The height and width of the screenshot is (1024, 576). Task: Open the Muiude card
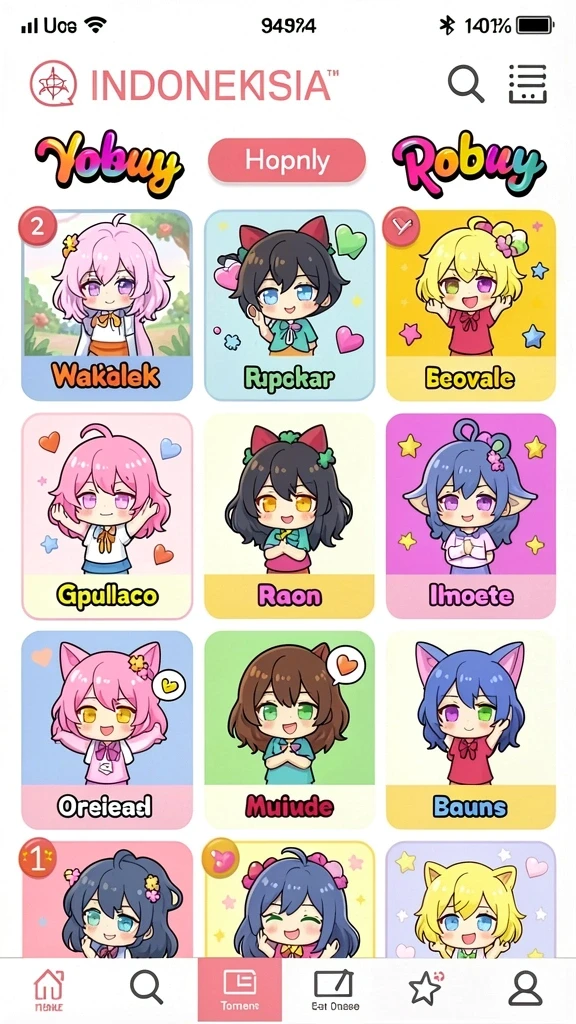tap(289, 729)
